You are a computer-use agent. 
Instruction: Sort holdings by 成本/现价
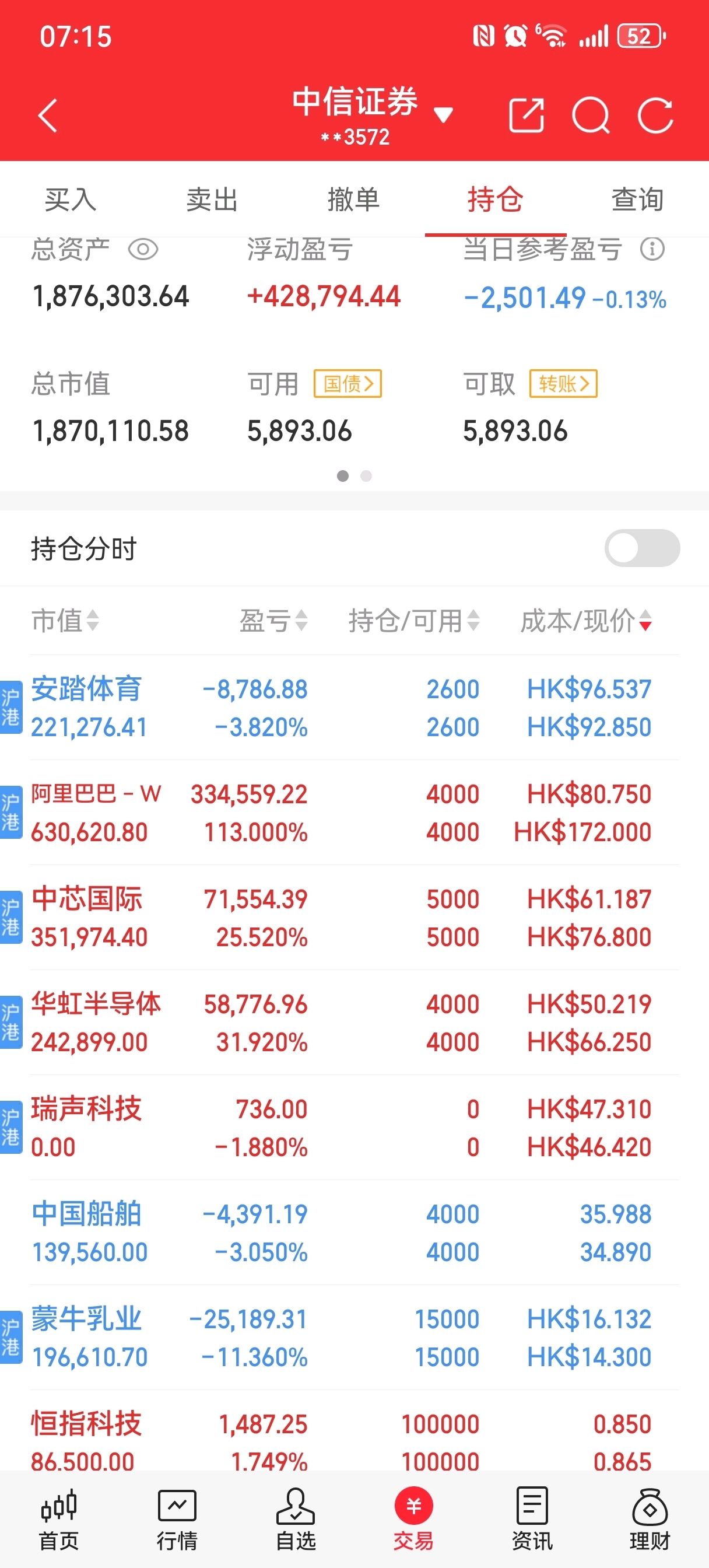585,621
